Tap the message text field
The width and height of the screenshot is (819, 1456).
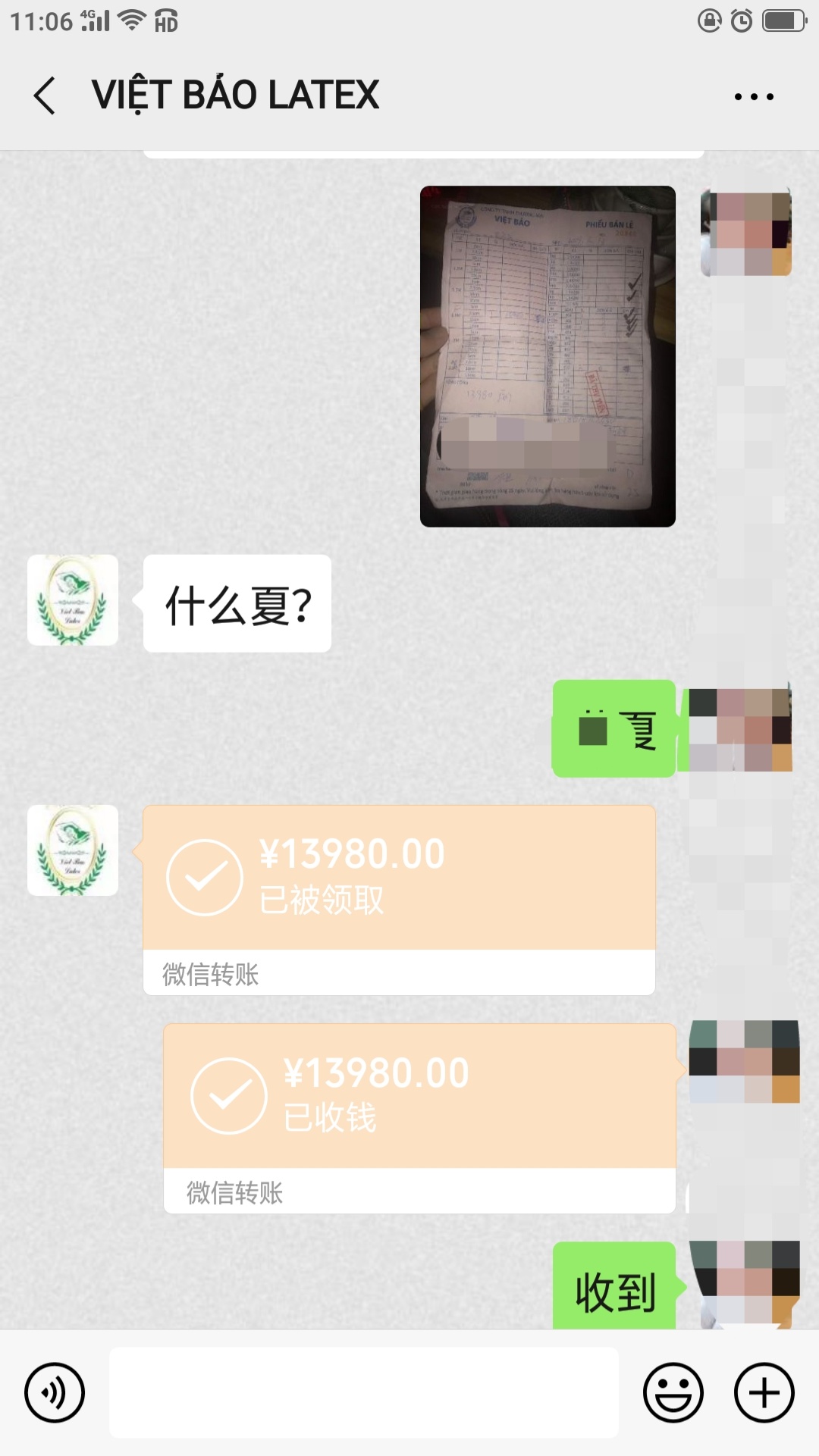pos(364,1393)
